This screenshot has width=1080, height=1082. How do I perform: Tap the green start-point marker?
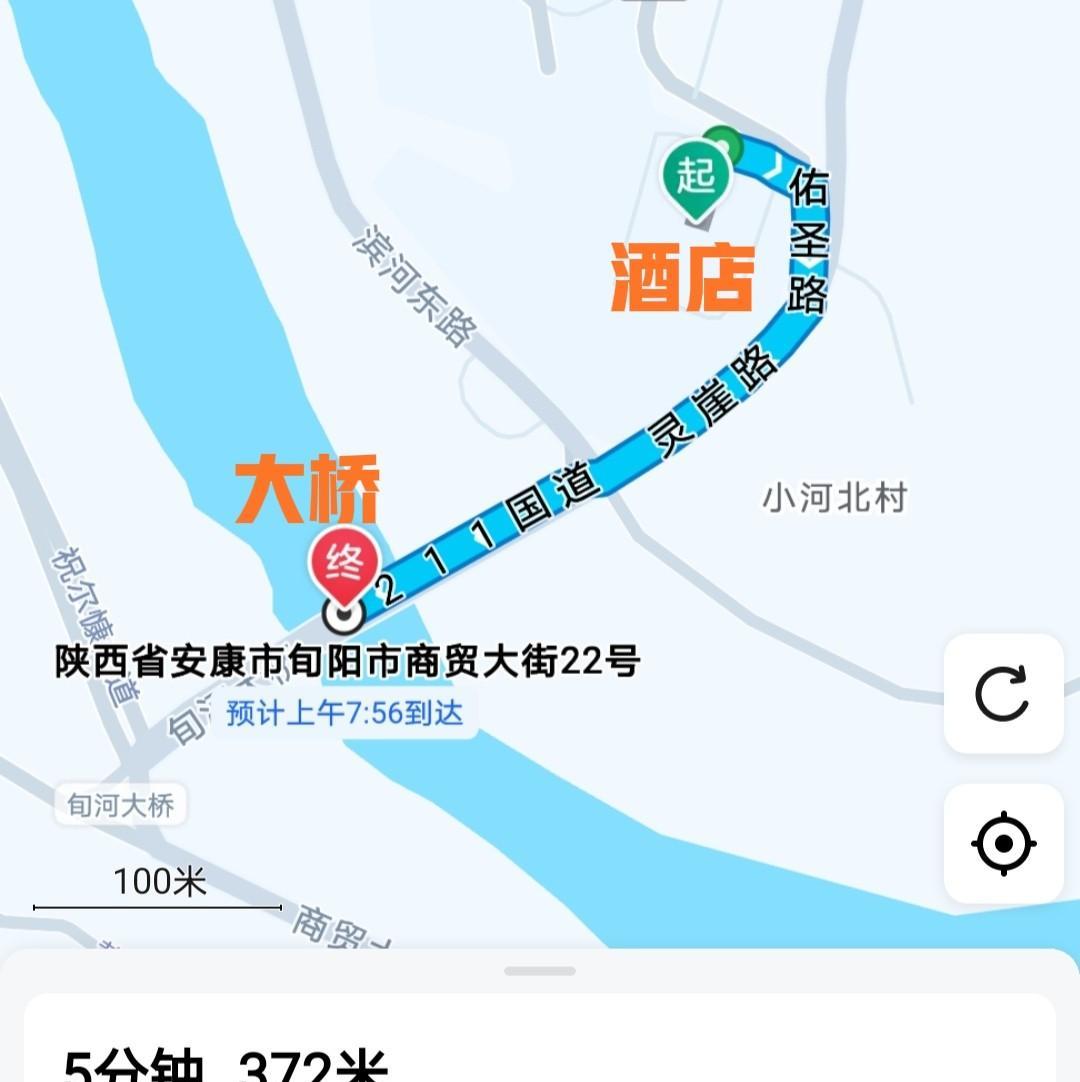tap(697, 177)
